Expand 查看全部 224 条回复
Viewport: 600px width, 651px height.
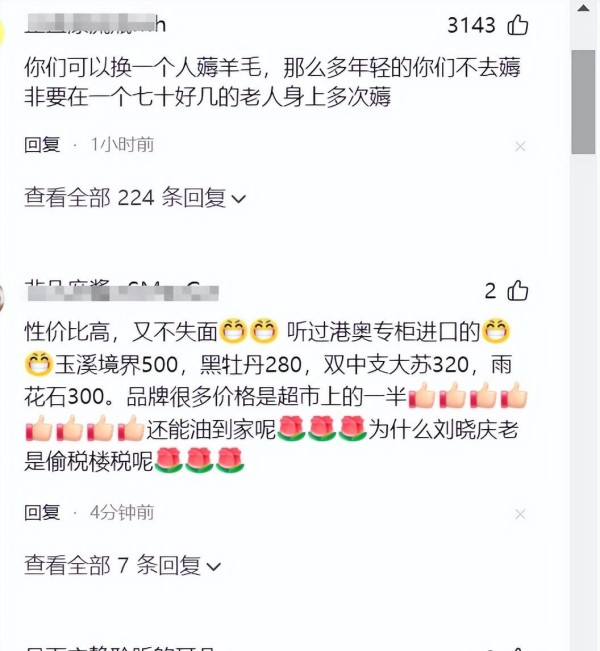134,198
